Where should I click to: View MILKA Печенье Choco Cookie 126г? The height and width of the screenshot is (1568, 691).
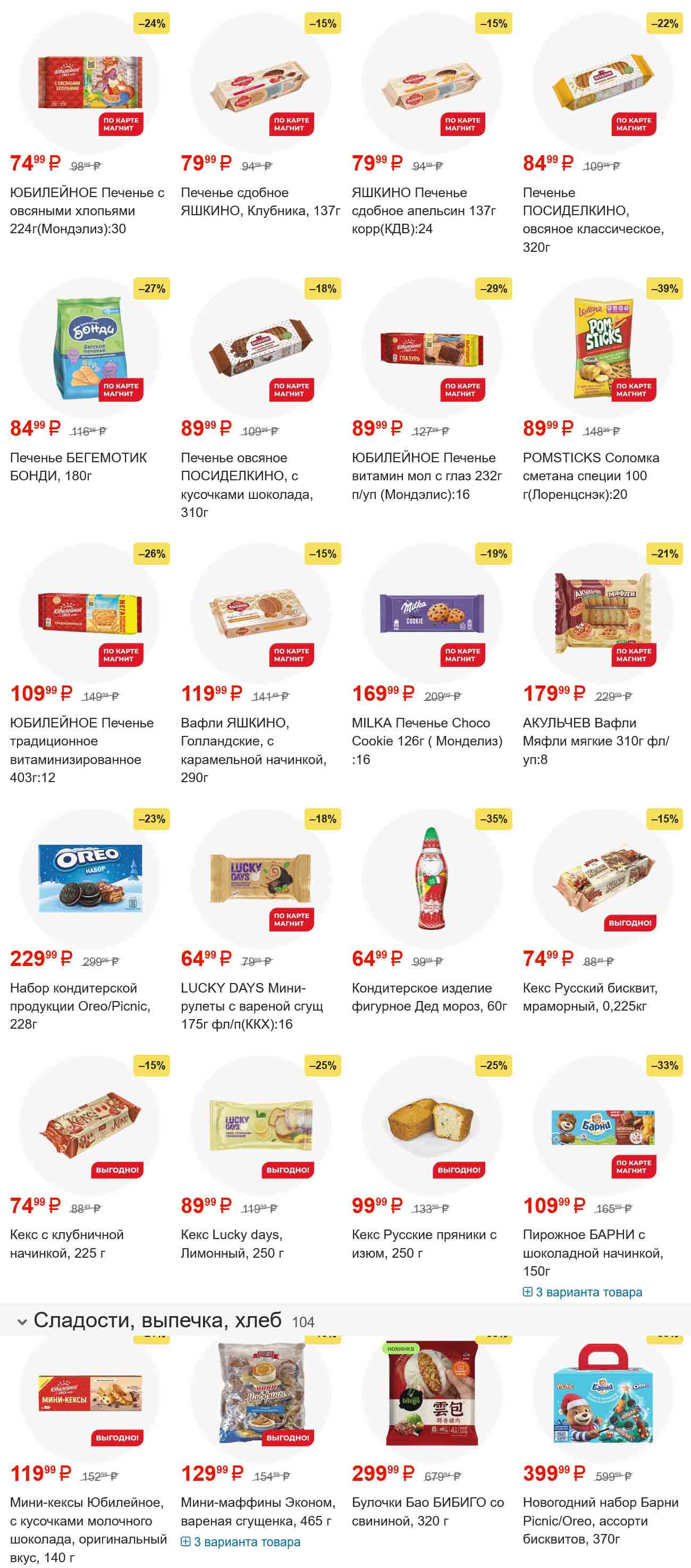point(426,740)
